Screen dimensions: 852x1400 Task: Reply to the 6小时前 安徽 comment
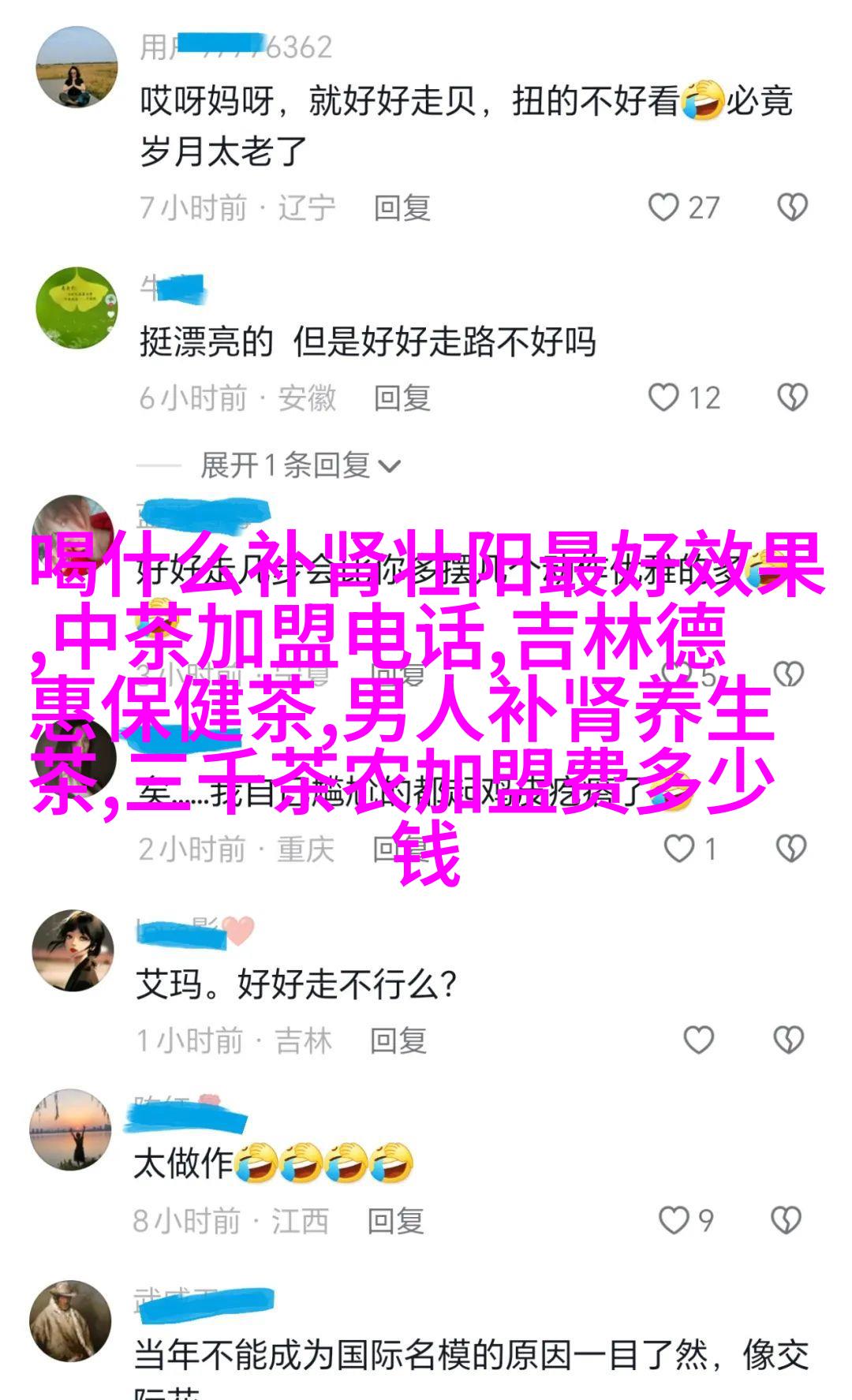click(x=402, y=398)
